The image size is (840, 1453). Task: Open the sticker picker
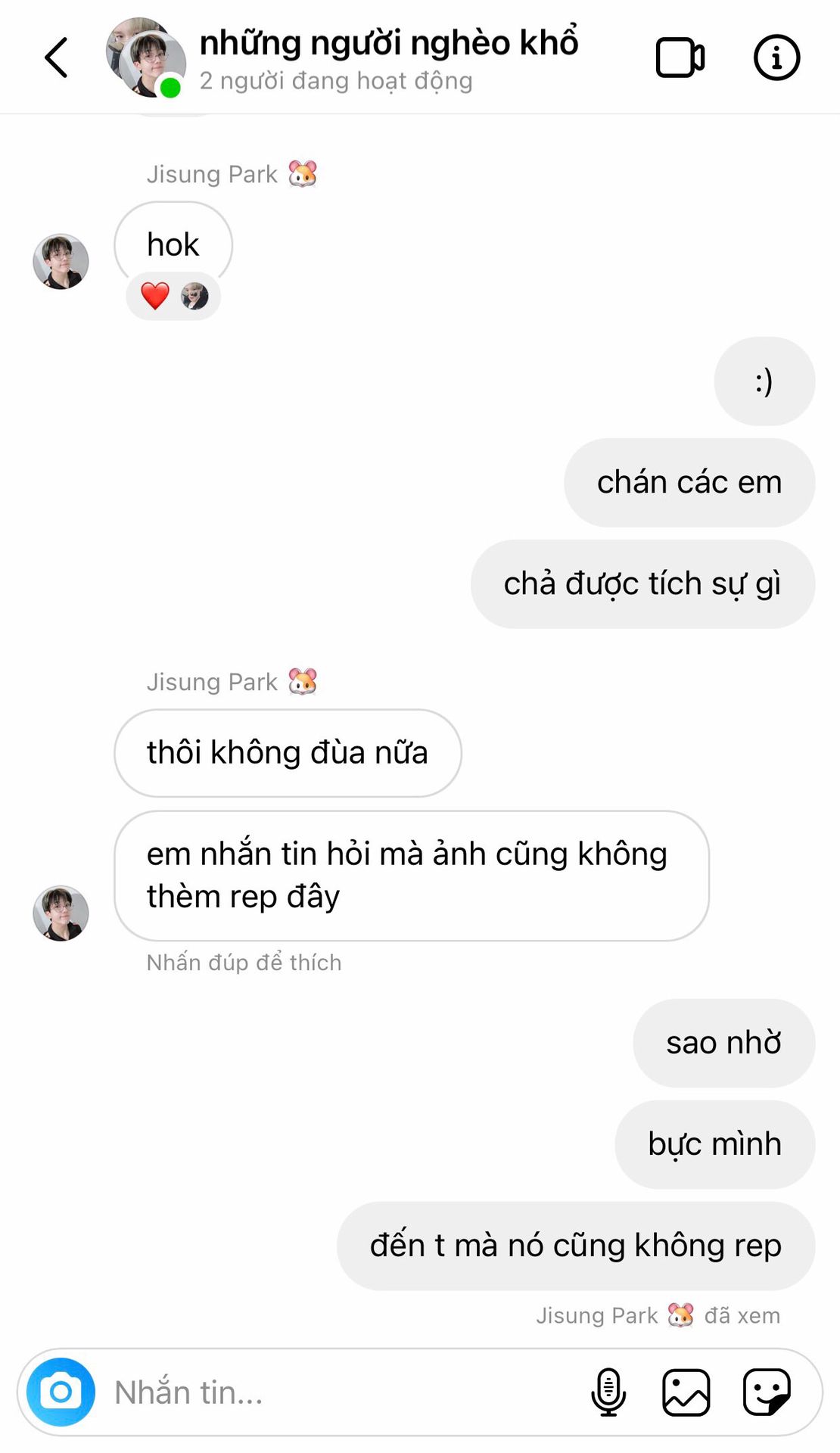(767, 1392)
